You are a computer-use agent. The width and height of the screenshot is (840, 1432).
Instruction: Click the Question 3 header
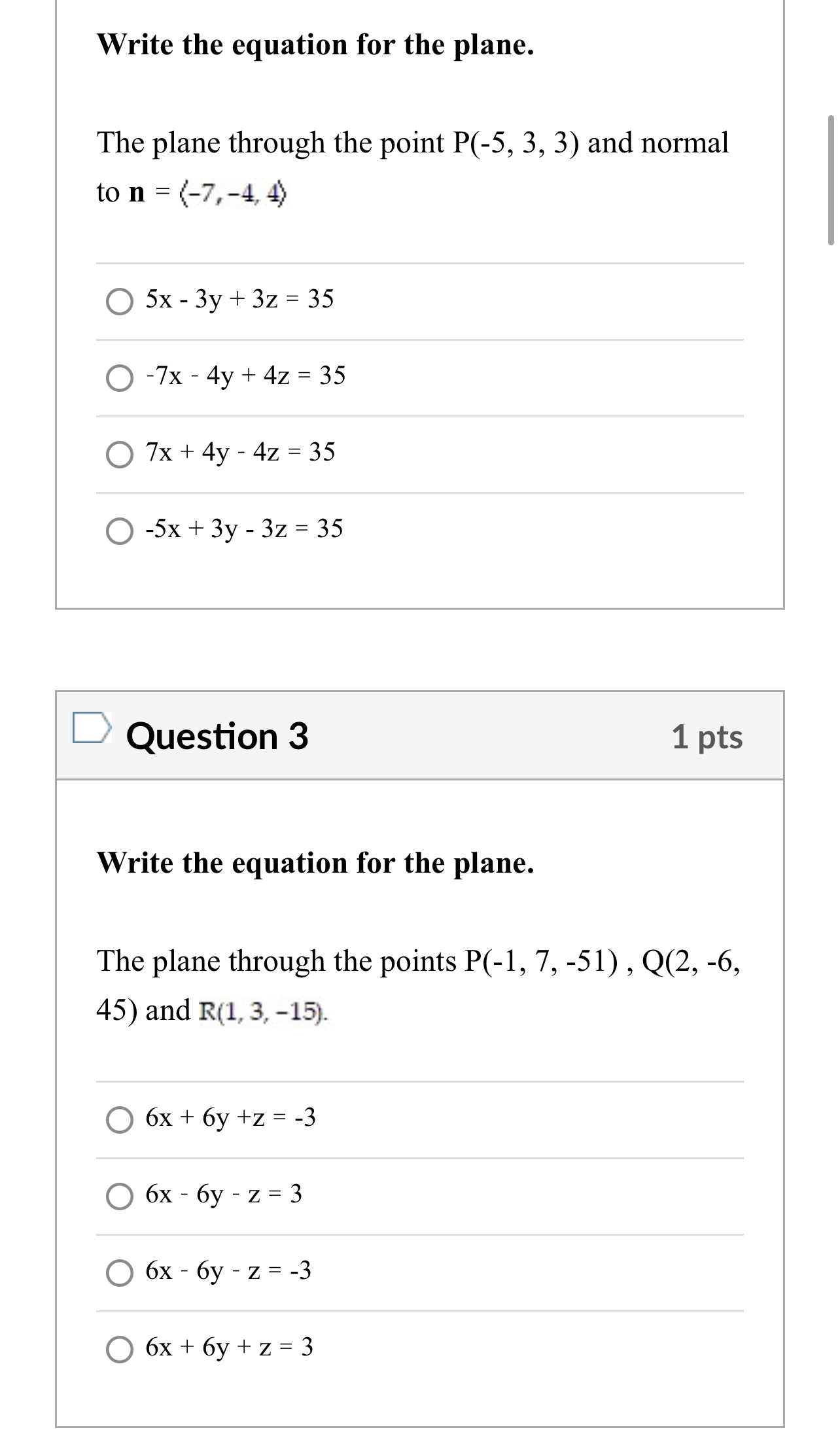(x=219, y=737)
